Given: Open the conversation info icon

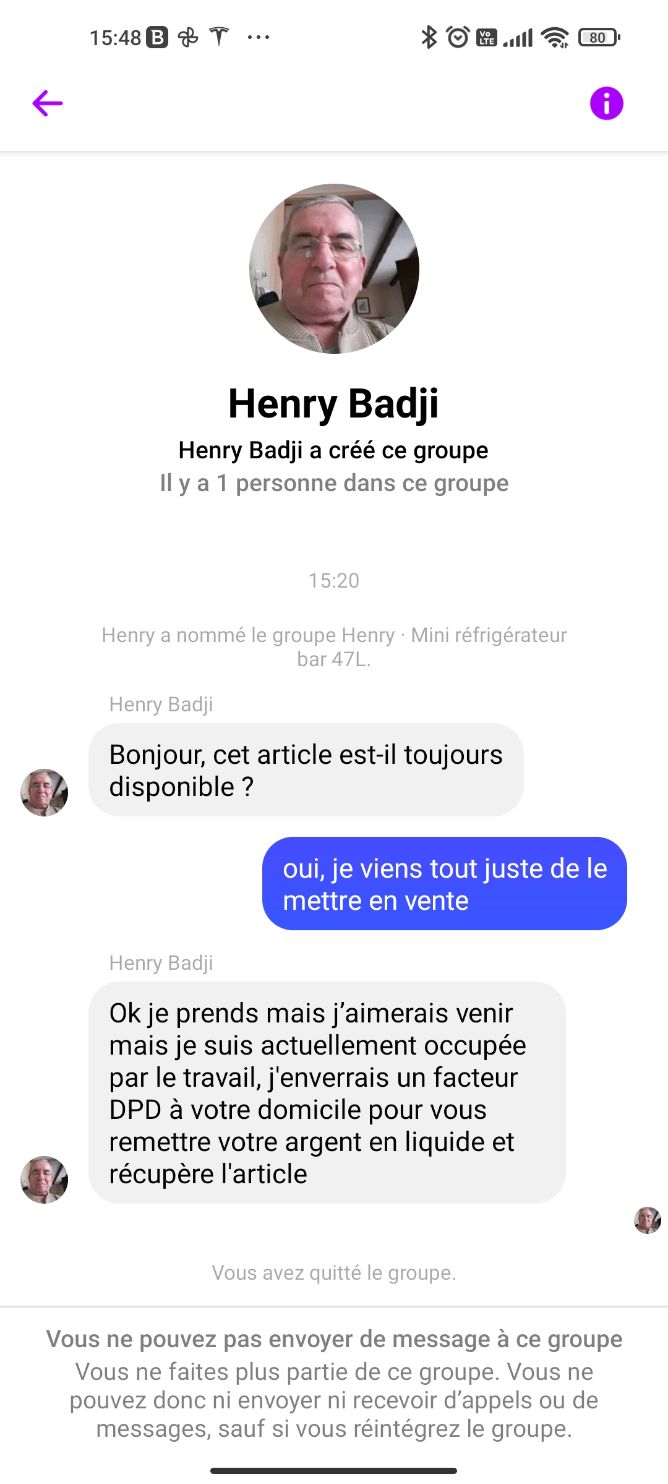Looking at the screenshot, I should [606, 103].
